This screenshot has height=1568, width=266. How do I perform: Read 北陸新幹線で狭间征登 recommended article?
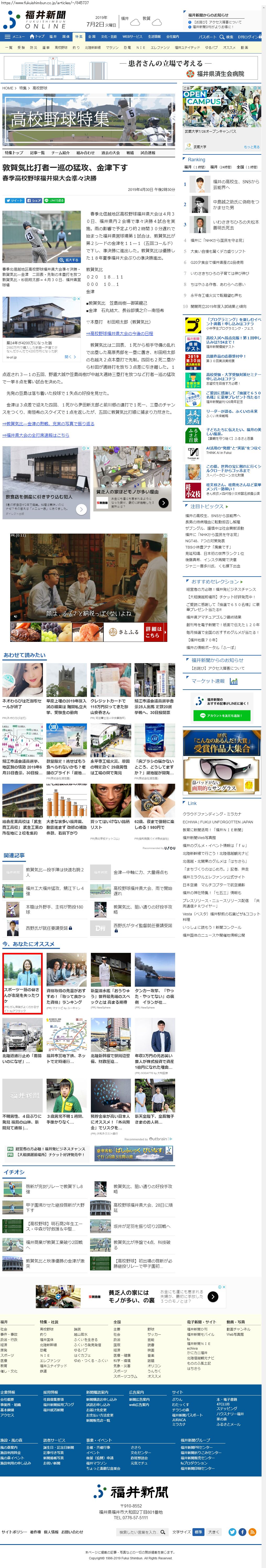coord(110,1059)
